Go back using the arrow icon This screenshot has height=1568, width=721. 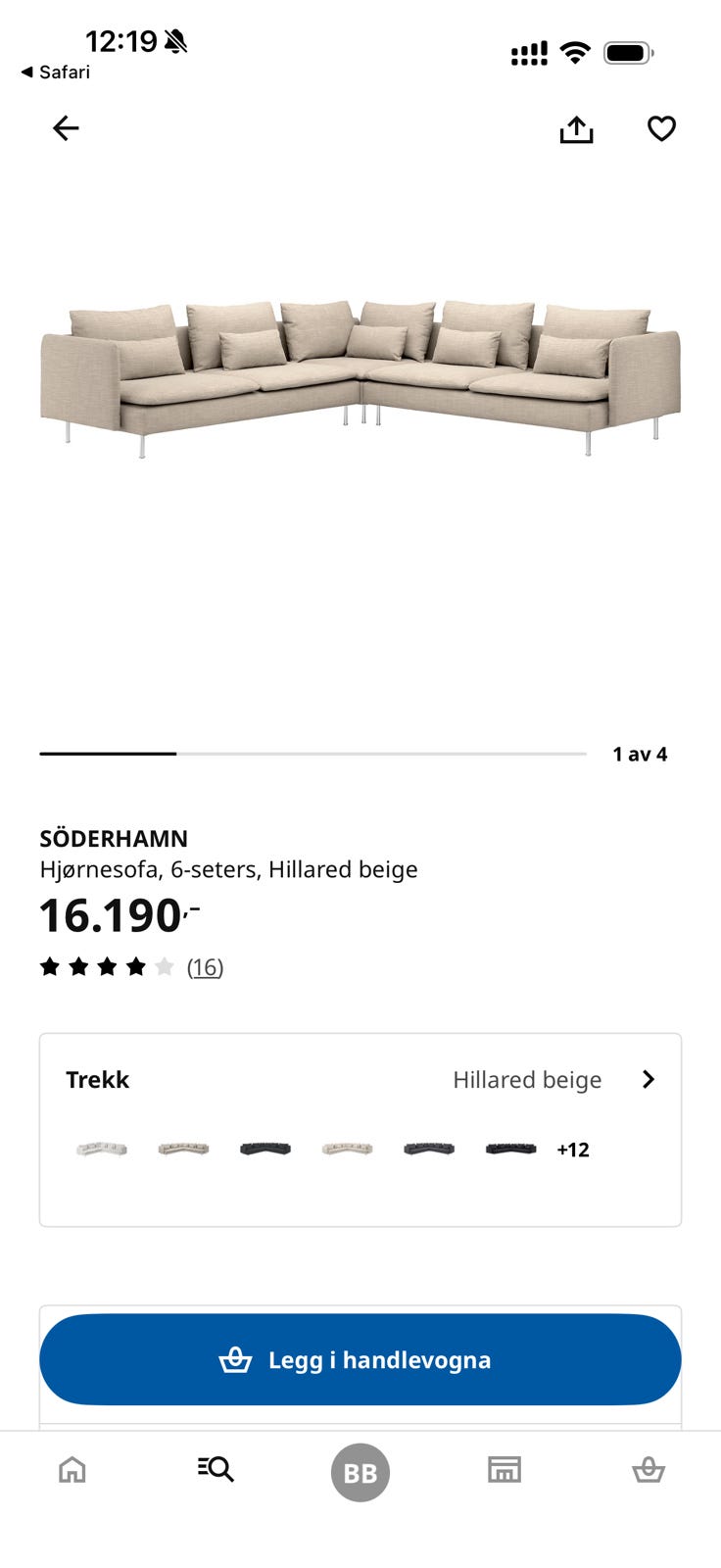pyautogui.click(x=66, y=128)
